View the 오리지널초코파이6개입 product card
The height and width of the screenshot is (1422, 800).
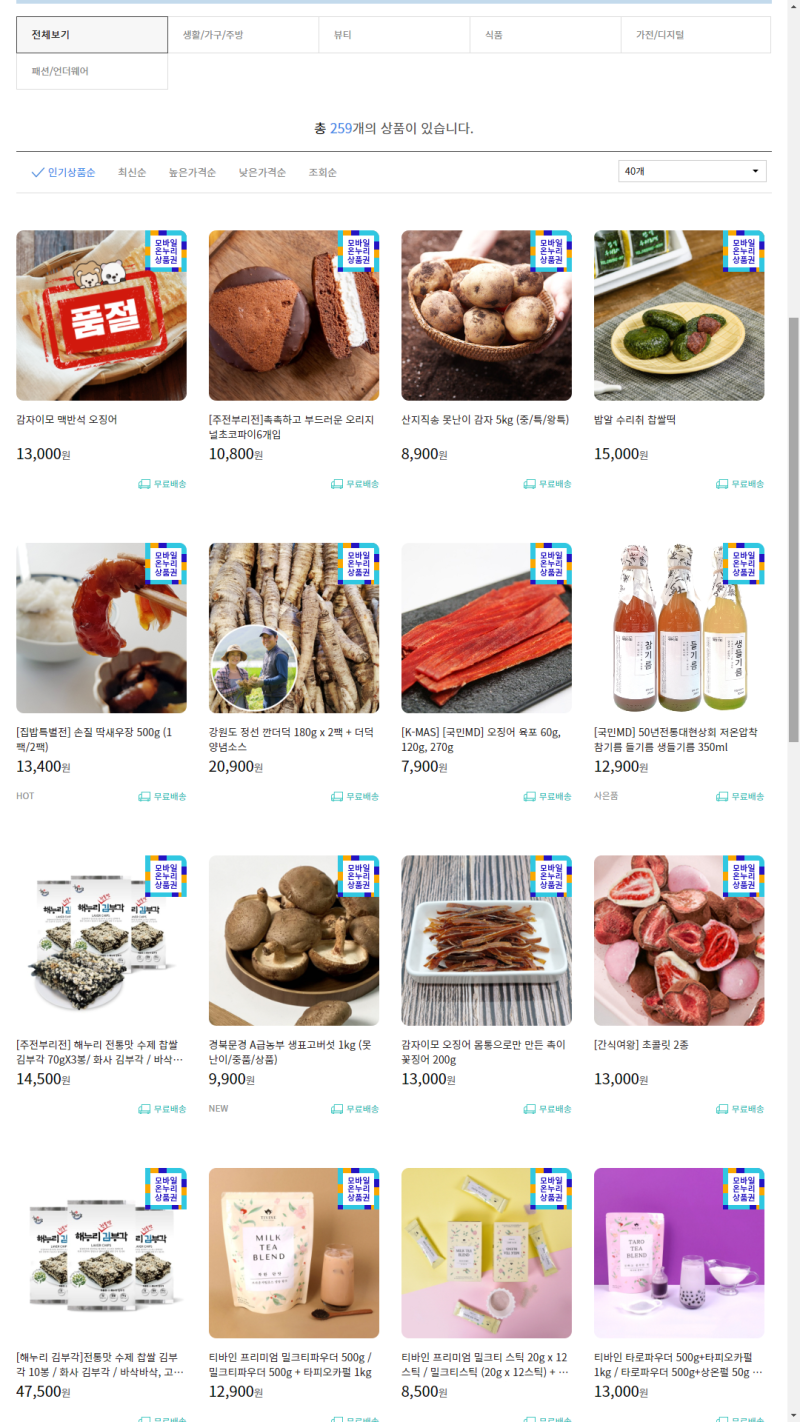[x=293, y=316]
